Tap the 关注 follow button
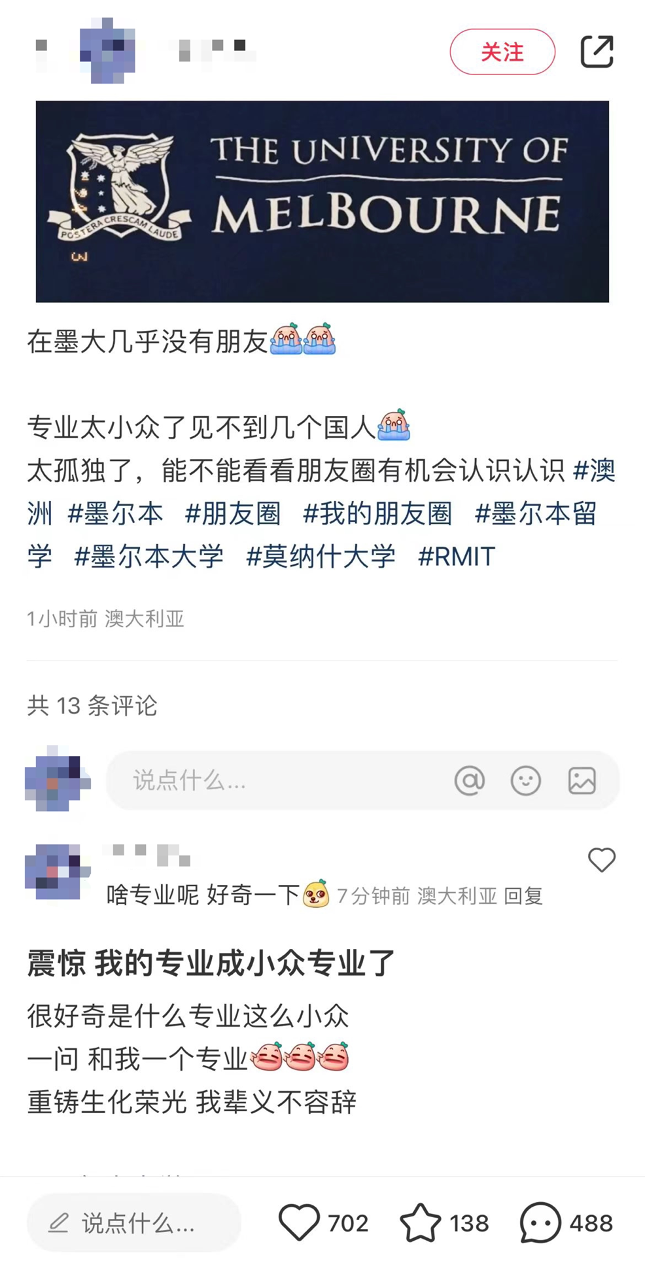 (502, 52)
